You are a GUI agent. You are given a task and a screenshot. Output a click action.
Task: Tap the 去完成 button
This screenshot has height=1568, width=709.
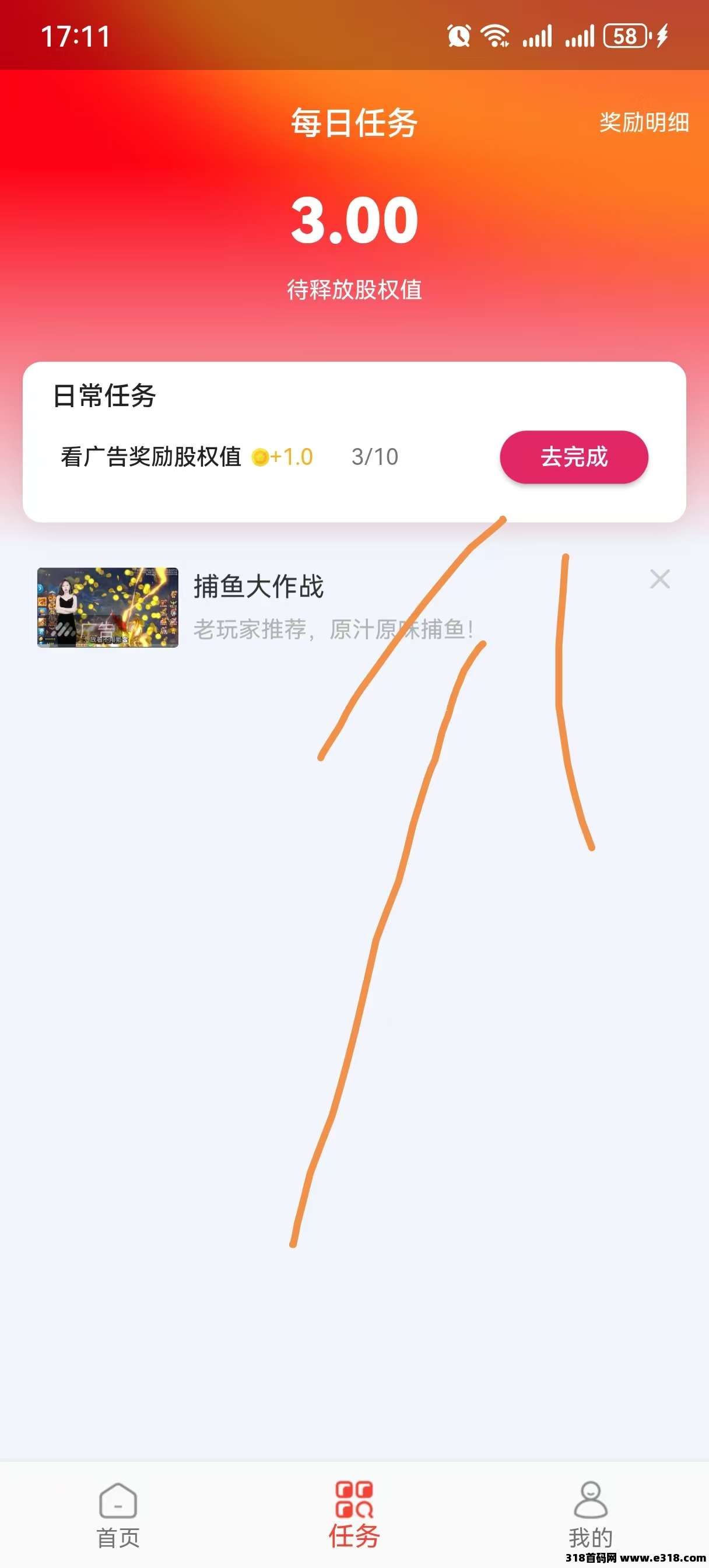pyautogui.click(x=574, y=457)
